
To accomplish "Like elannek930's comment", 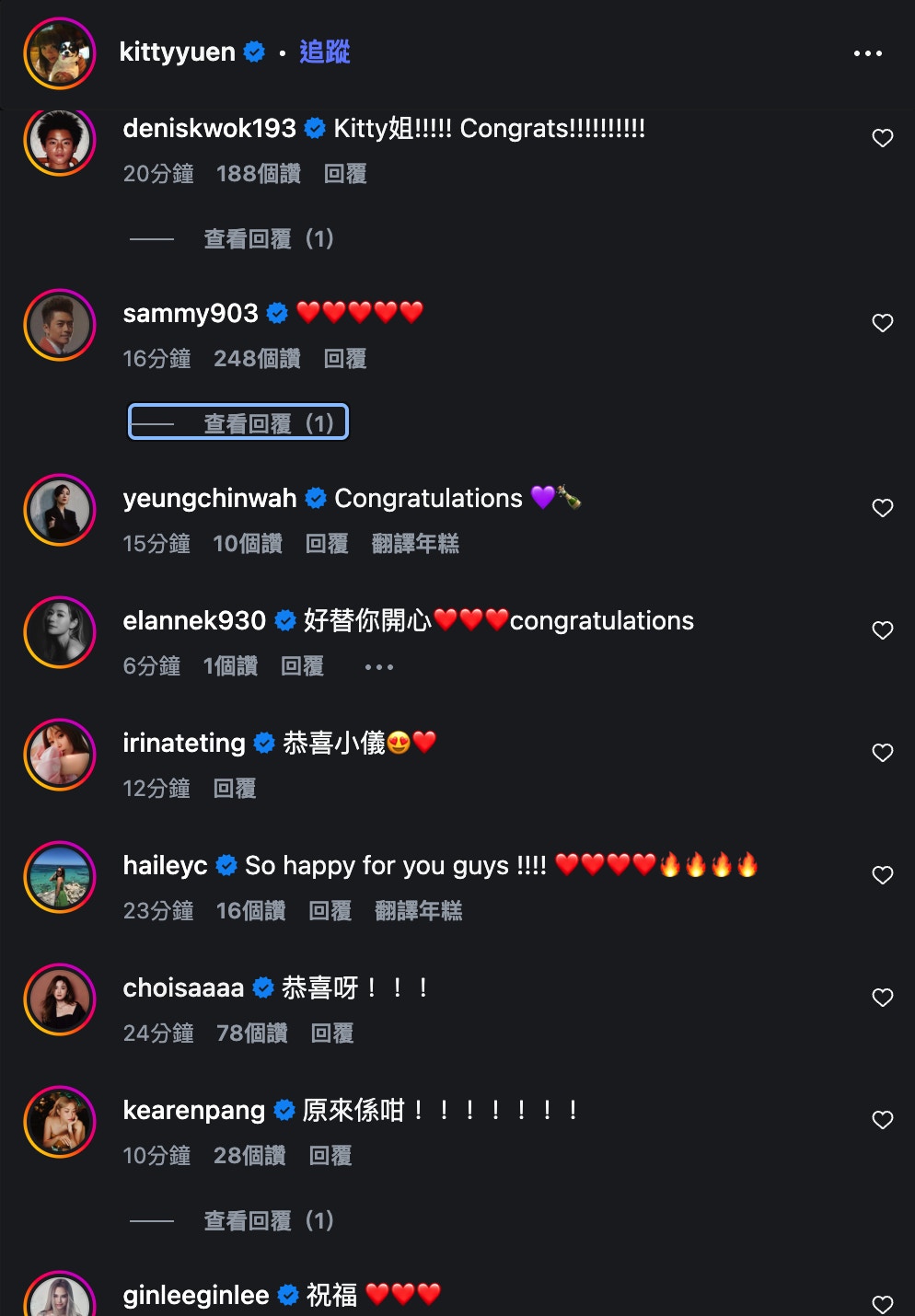I will click(882, 630).
